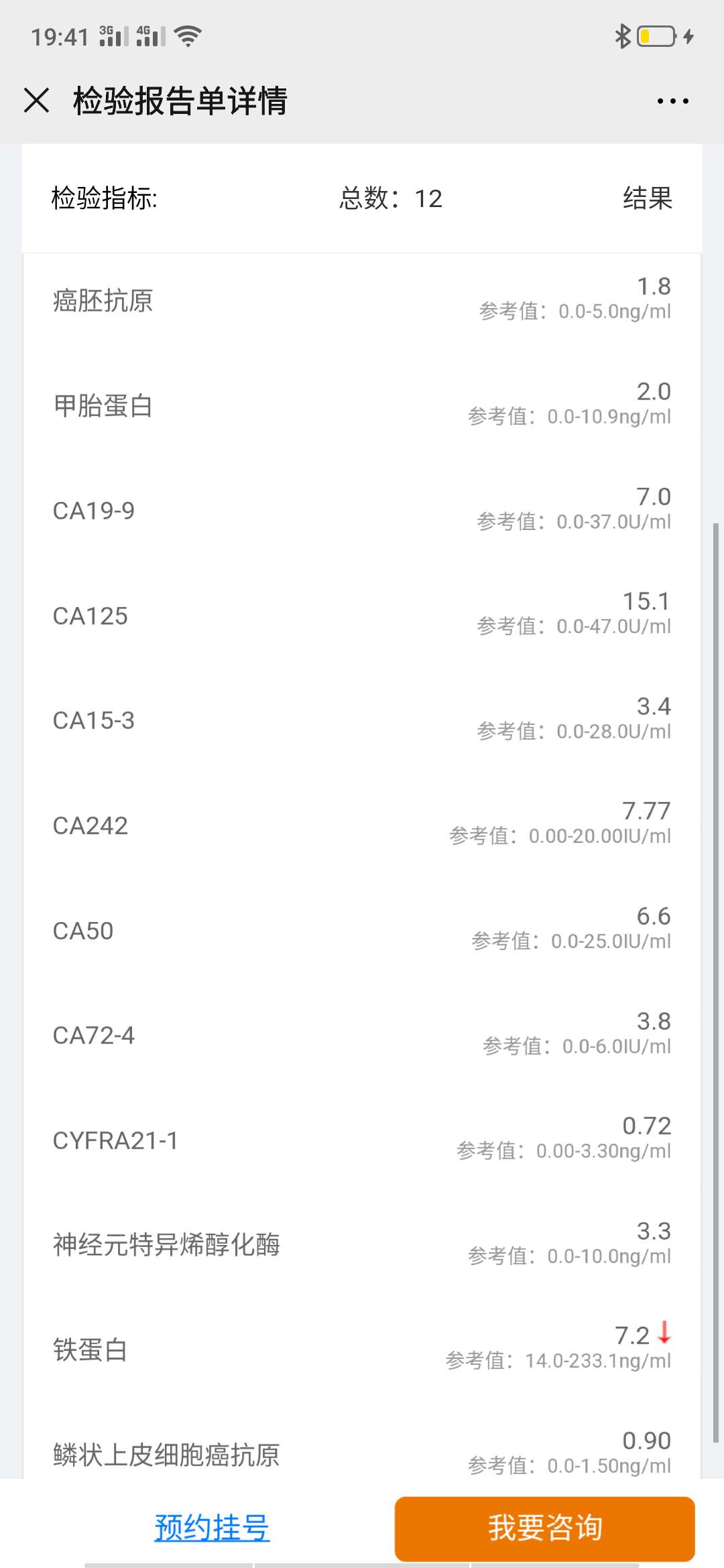Click the 检验指标 header label

pyautogui.click(x=105, y=198)
